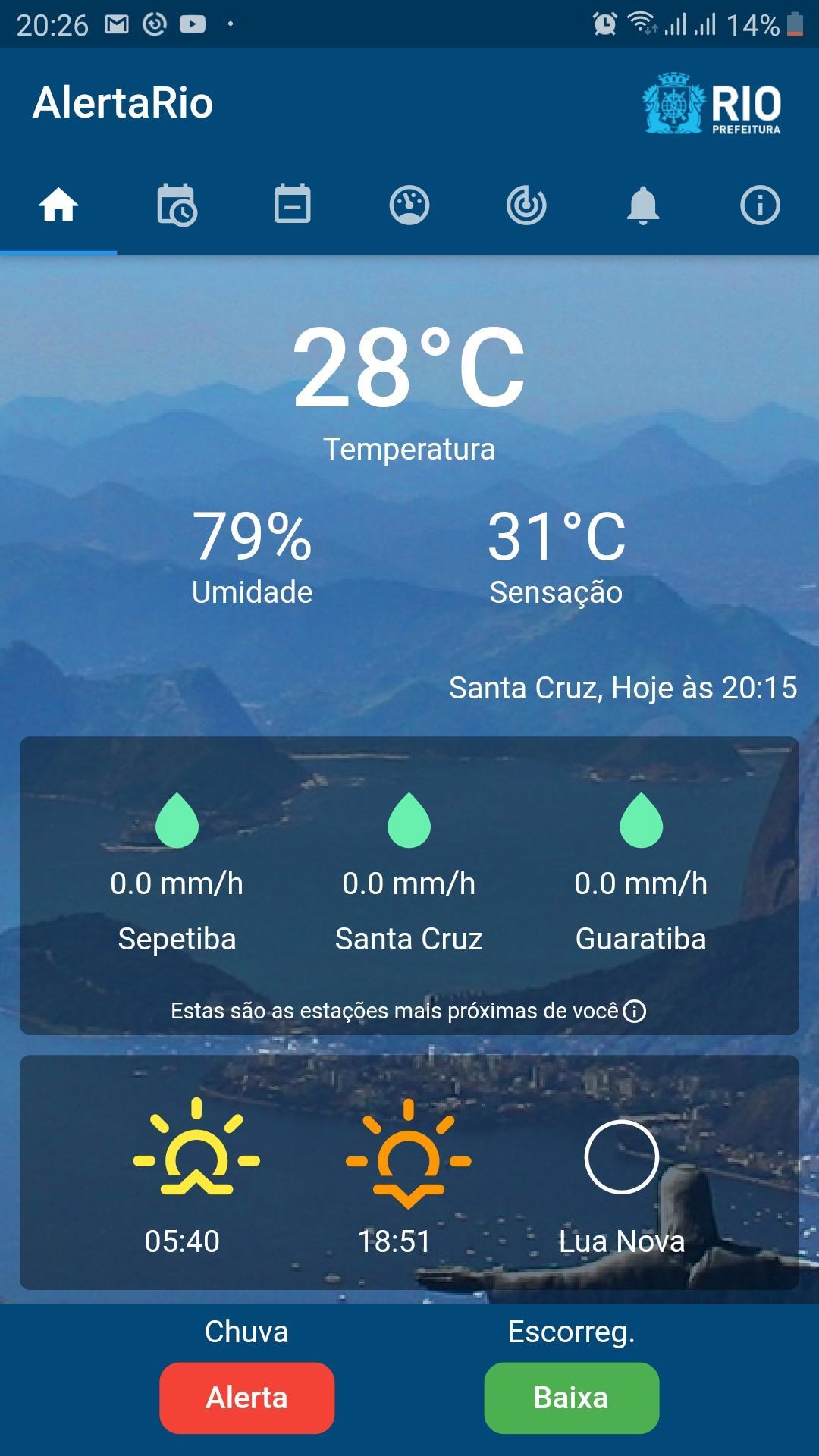Screen dimensions: 819x1456
Task: Switch to the home tab
Action: [58, 206]
